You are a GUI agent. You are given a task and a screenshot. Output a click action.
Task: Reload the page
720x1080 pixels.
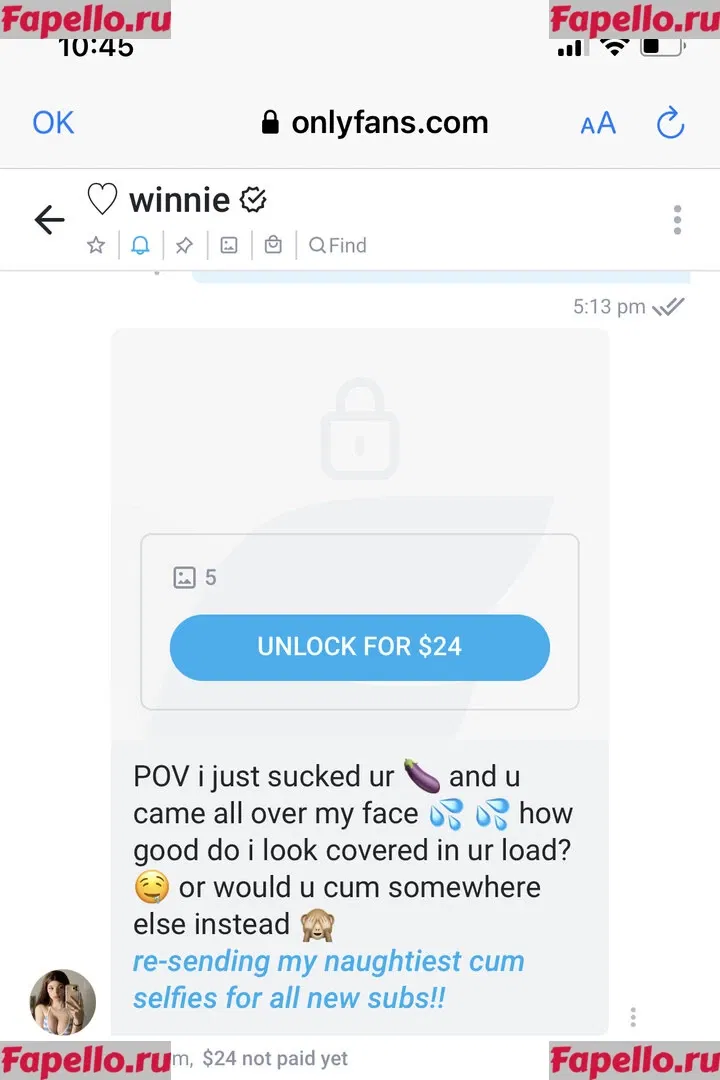669,124
